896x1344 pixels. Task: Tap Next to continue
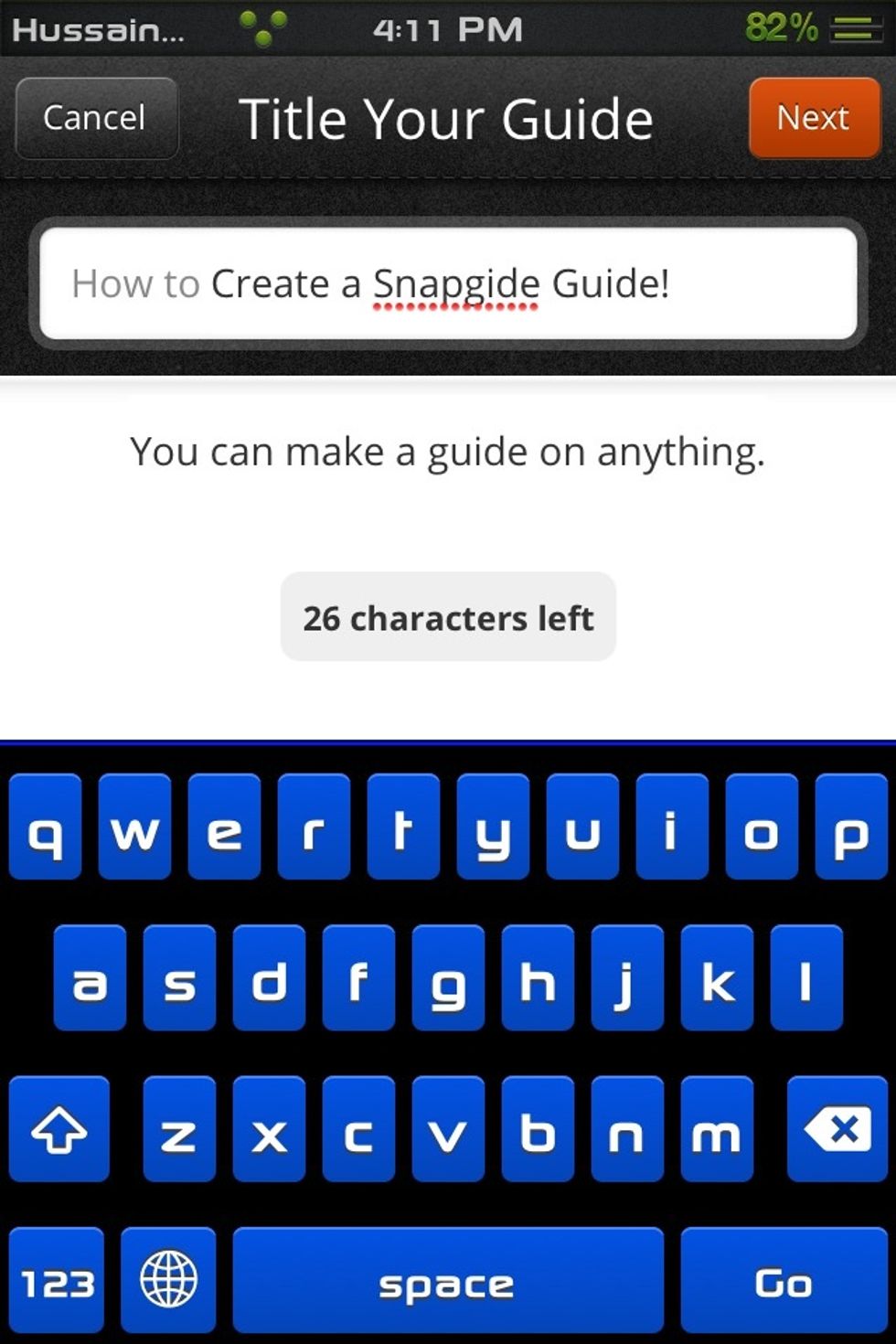coord(813,118)
